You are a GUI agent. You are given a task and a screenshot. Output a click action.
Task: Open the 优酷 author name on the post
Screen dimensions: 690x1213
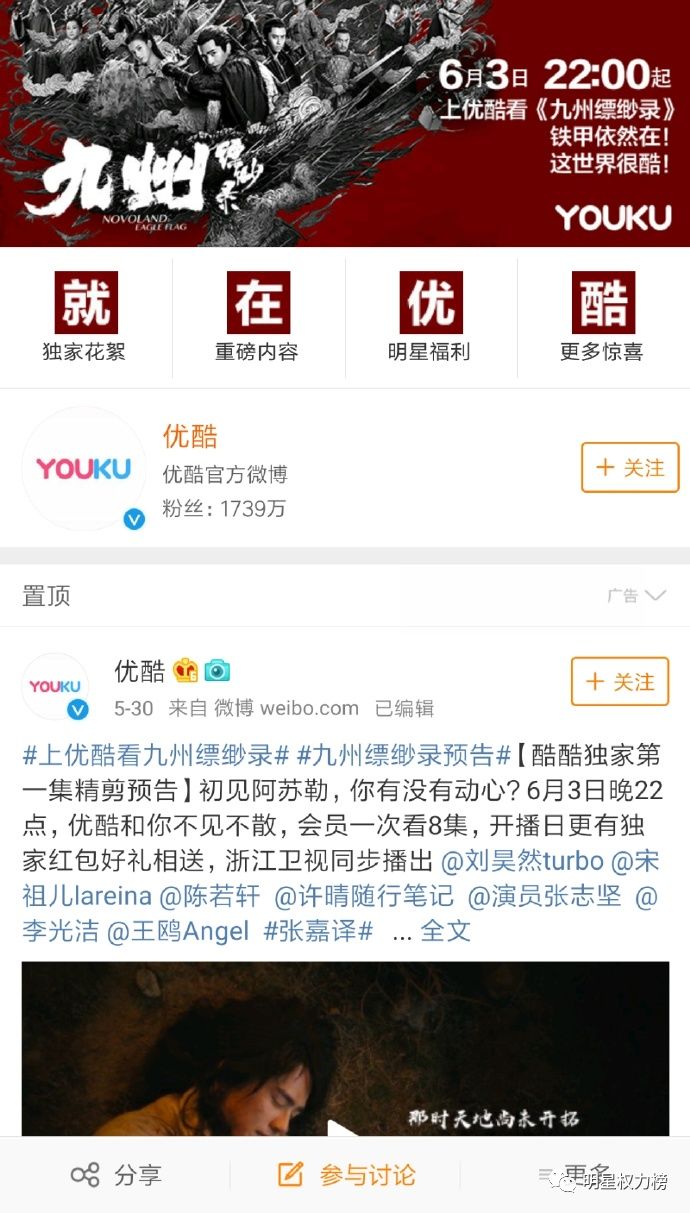(x=138, y=670)
